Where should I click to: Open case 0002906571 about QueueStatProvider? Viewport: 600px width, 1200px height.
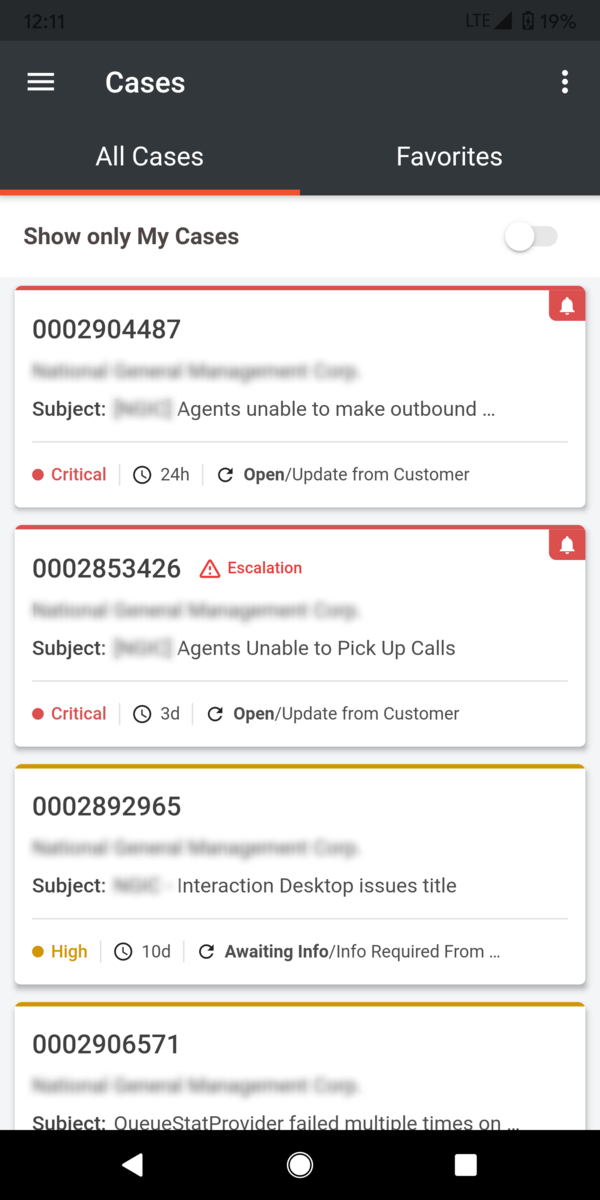click(300, 1066)
